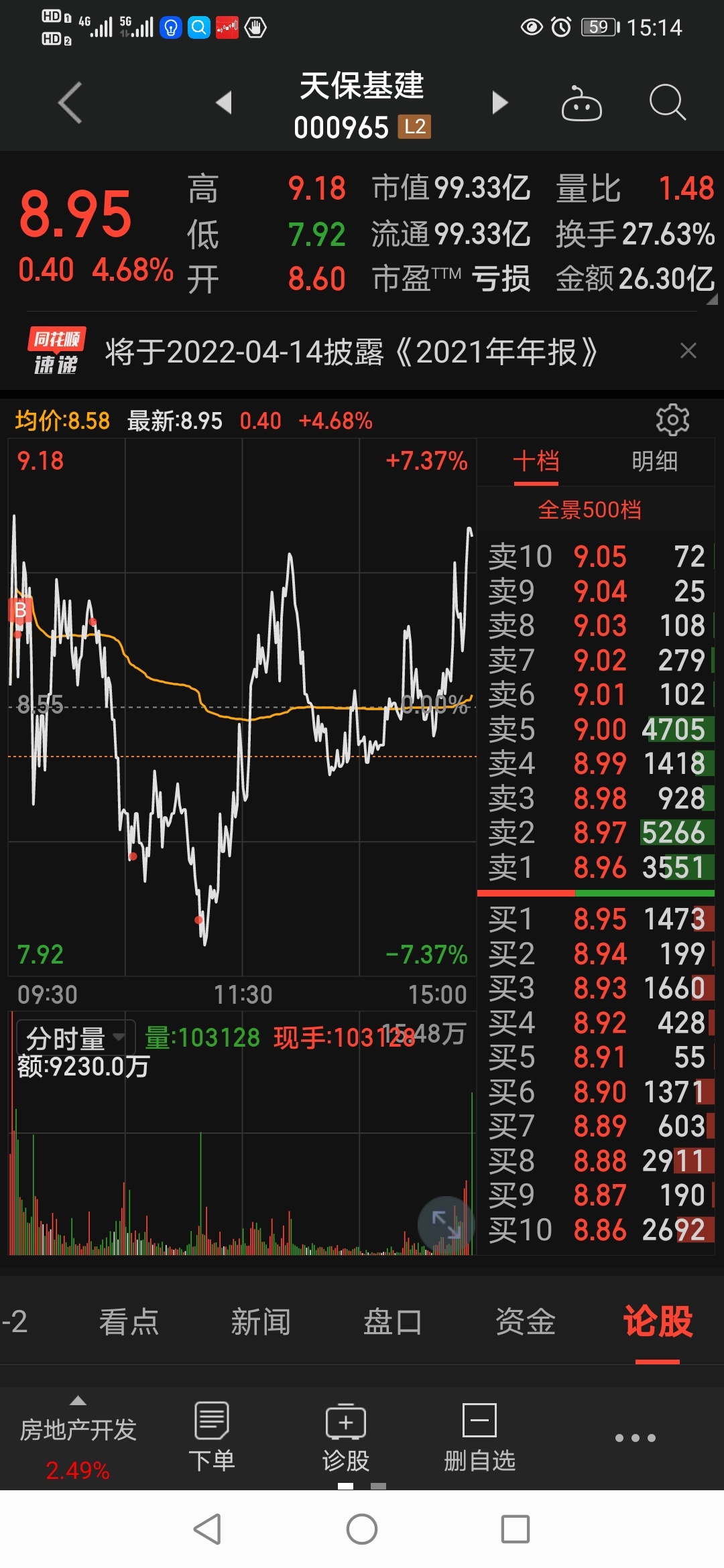Open the stock search

point(667,103)
